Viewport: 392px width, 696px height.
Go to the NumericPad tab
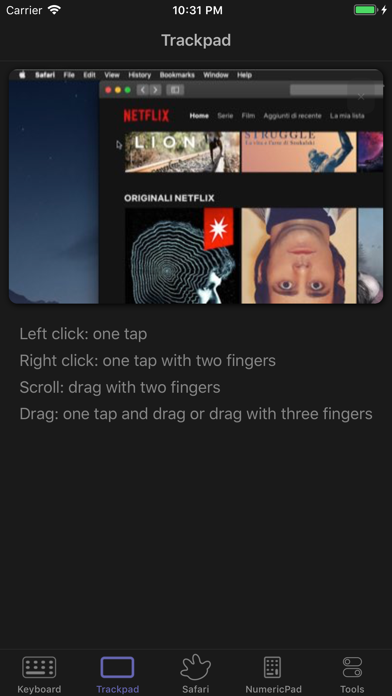point(273,674)
